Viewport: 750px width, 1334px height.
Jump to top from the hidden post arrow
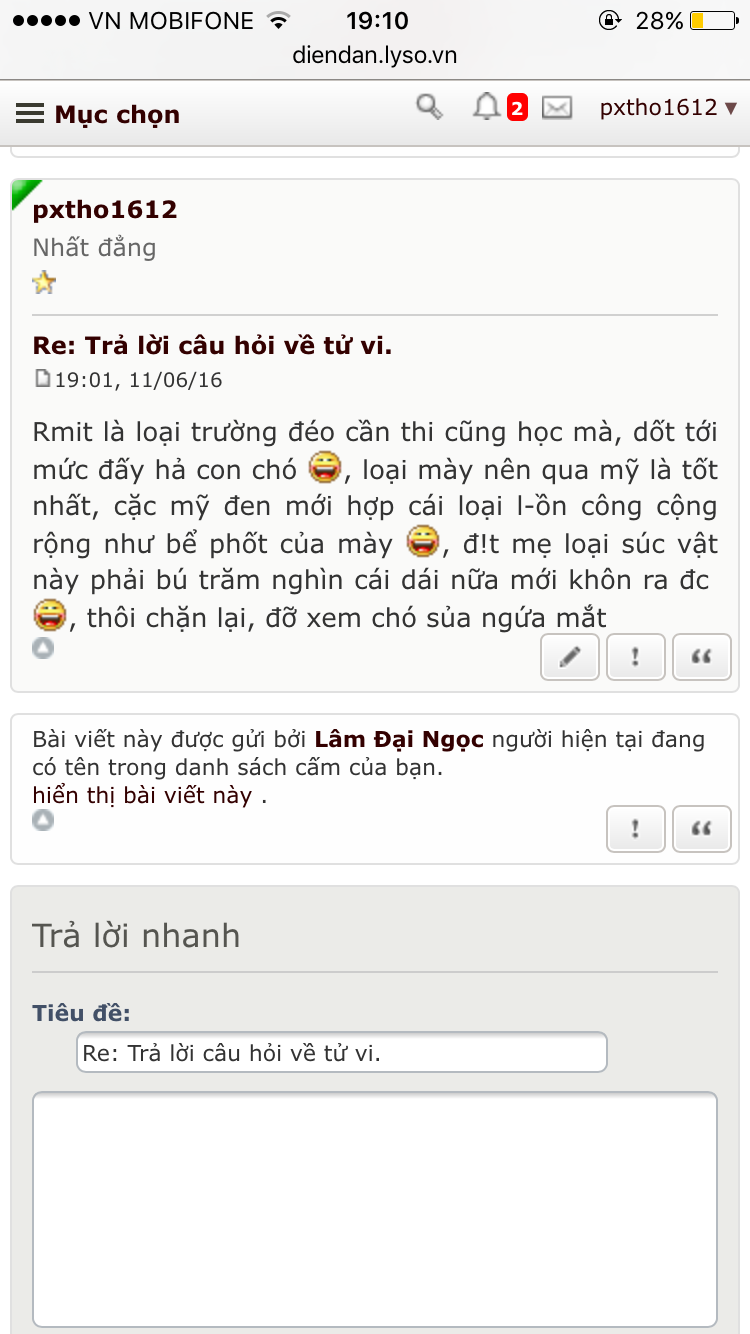pyautogui.click(x=43, y=821)
